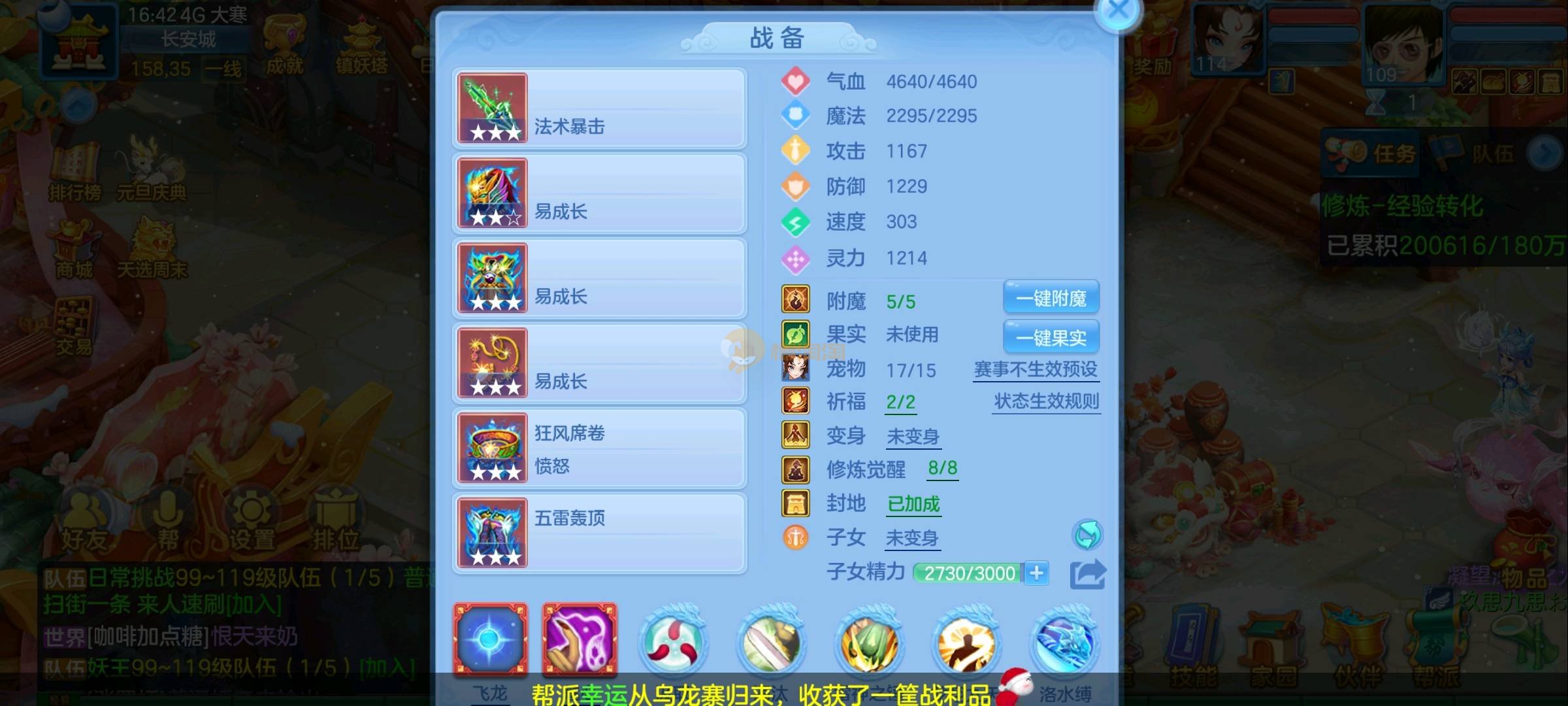Open 修炼觉醒 8/8 details
The height and width of the screenshot is (706, 1568).
pos(942,468)
